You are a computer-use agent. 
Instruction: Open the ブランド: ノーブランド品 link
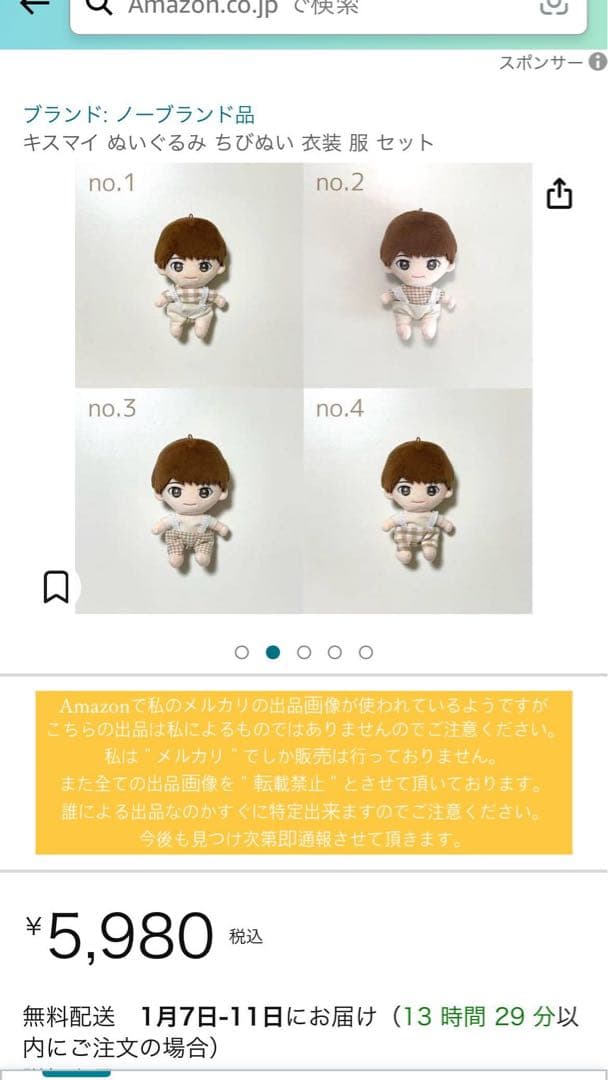pos(138,114)
